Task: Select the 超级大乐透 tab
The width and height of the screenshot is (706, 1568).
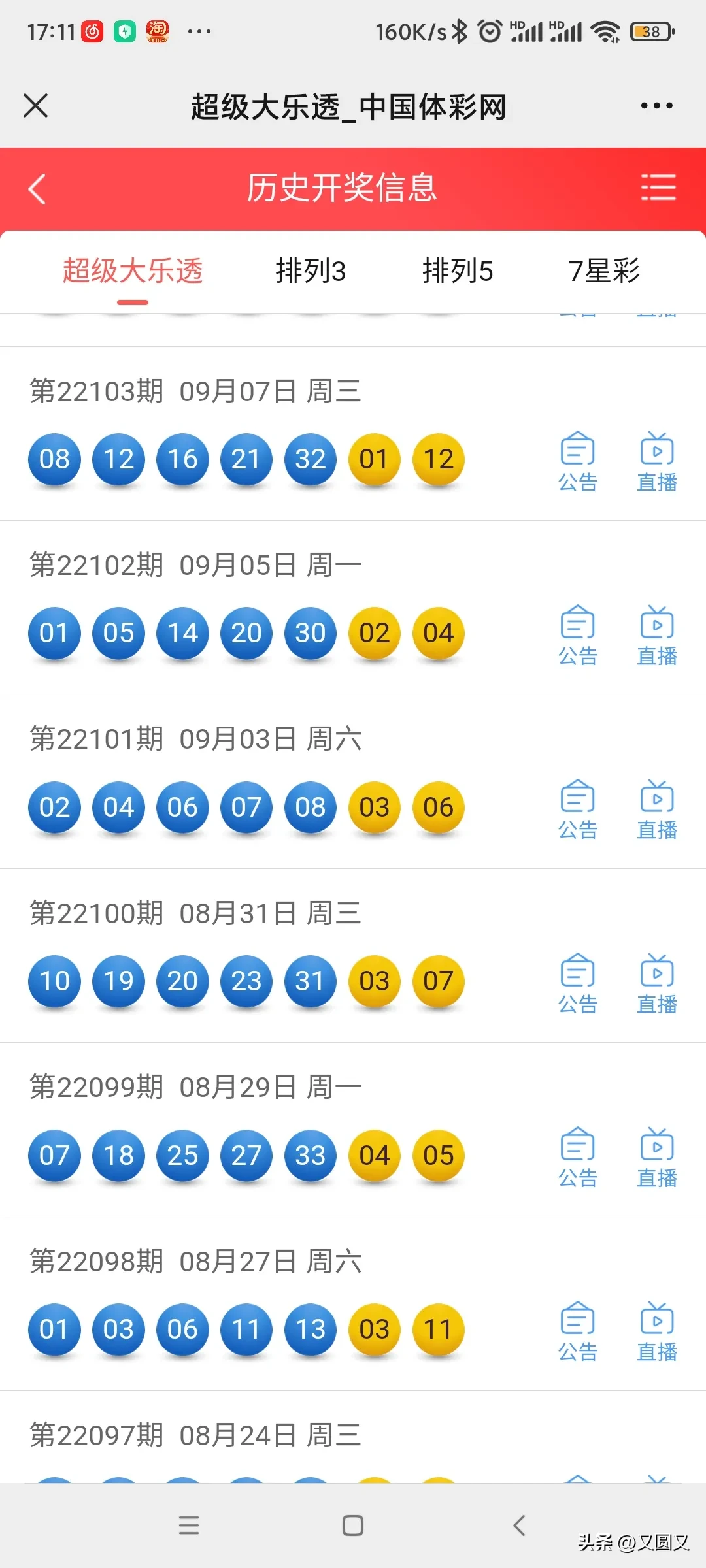Action: (x=133, y=271)
